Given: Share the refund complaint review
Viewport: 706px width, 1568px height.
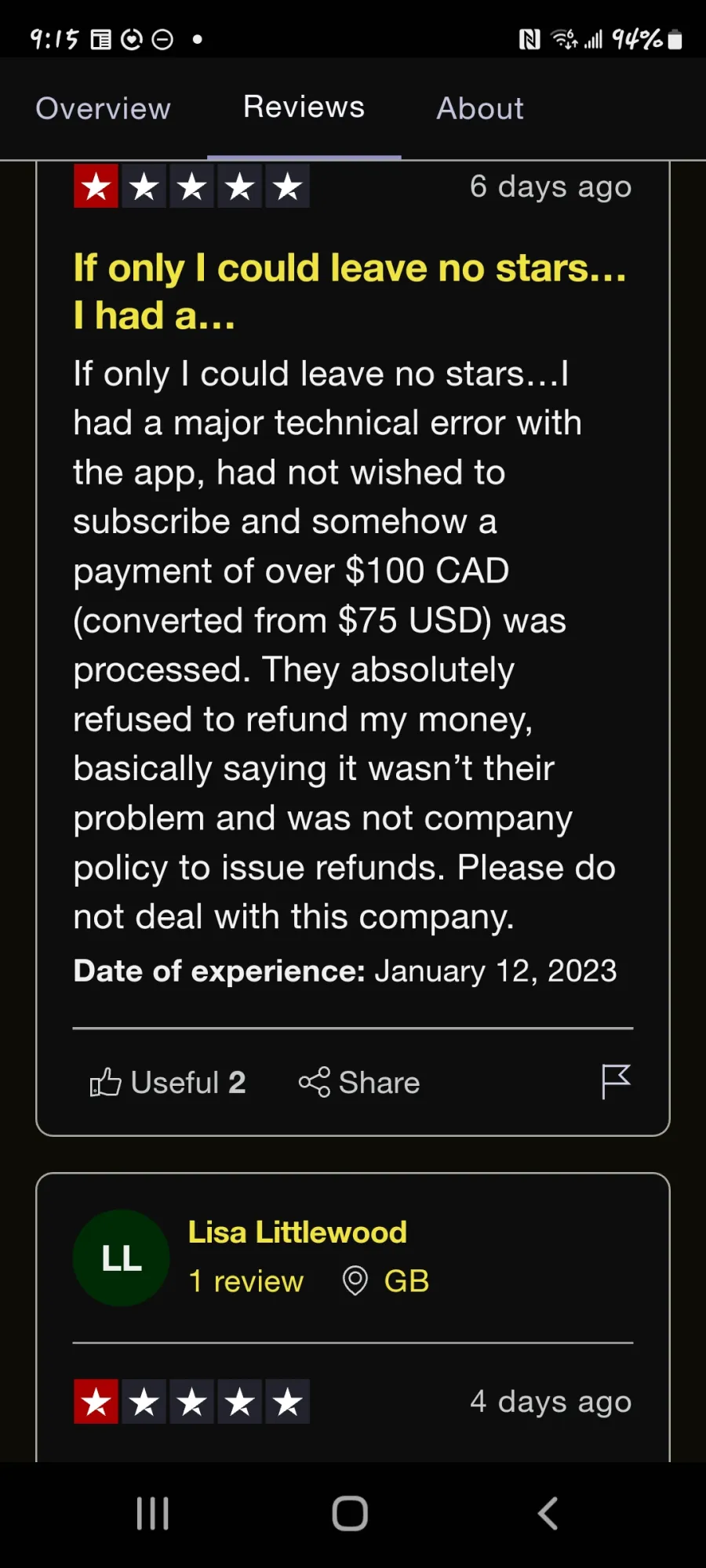Looking at the screenshot, I should [x=359, y=1083].
